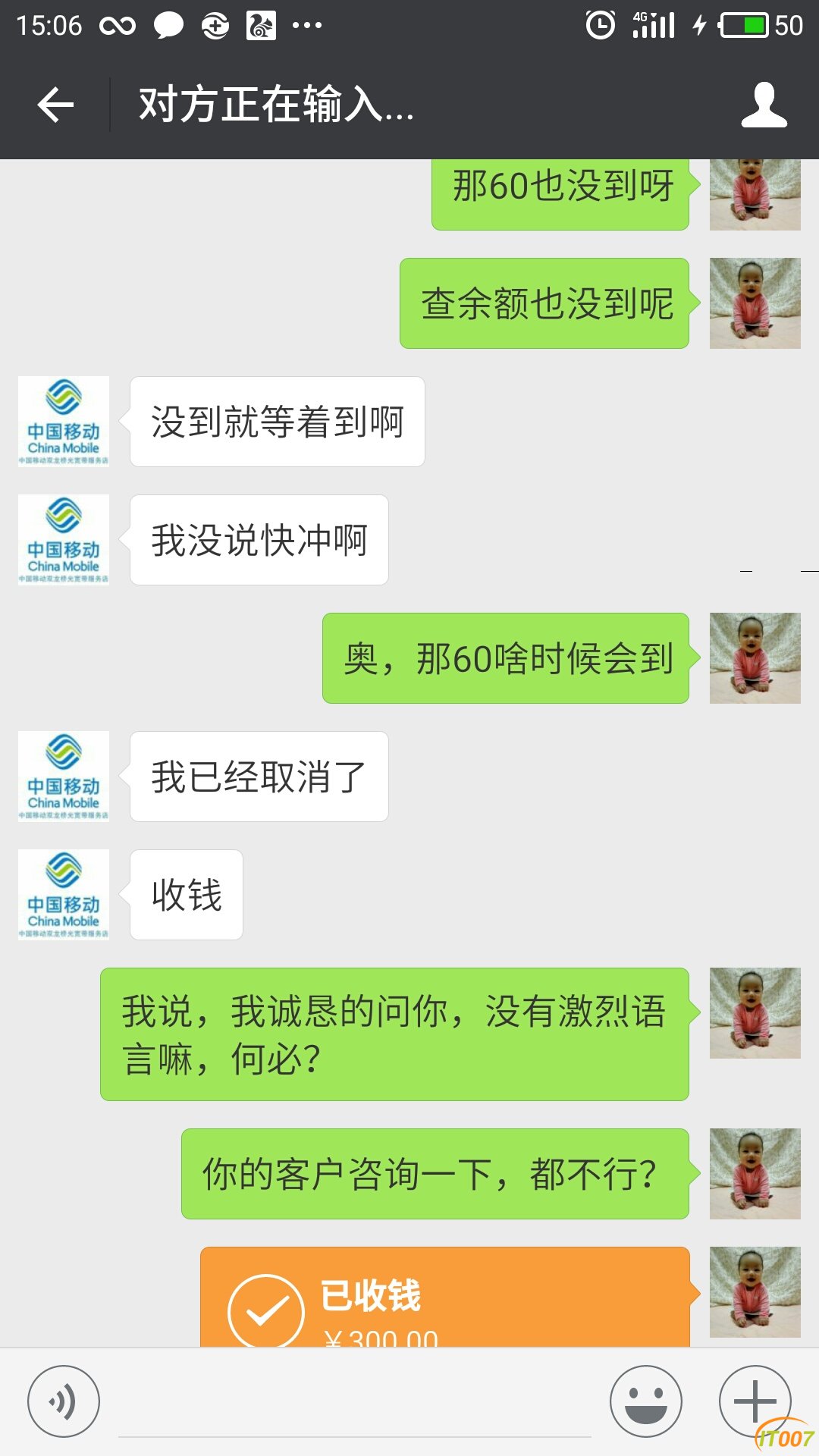Open China Mobile avatar beside 收钱 message
The width and height of the screenshot is (819, 1456).
coord(64,895)
